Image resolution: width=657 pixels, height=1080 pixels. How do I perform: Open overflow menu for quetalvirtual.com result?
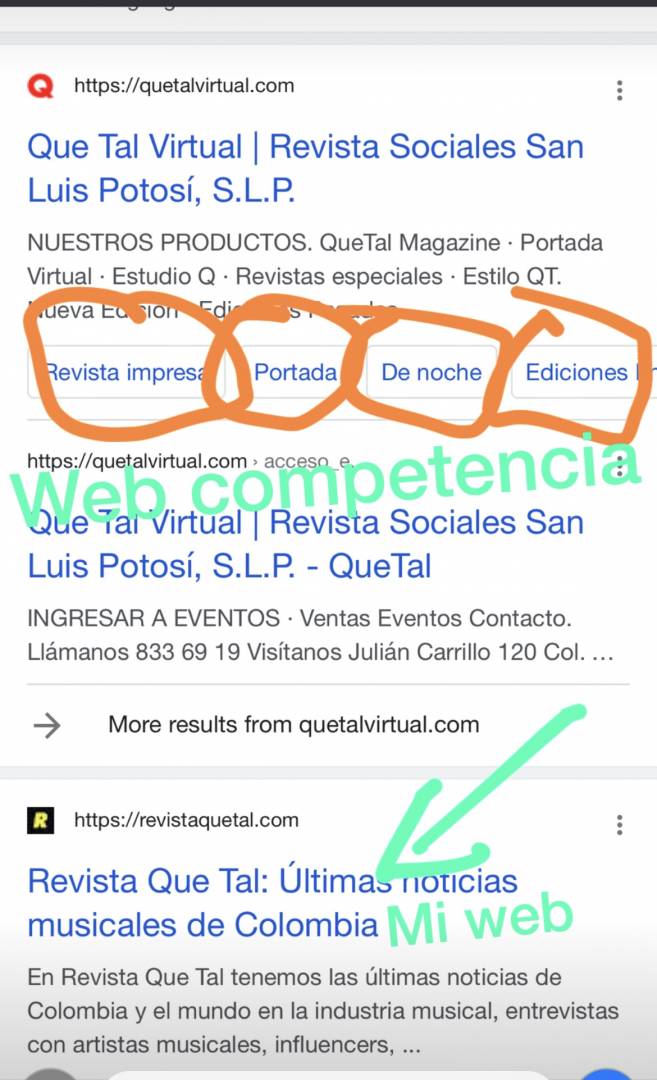point(619,90)
